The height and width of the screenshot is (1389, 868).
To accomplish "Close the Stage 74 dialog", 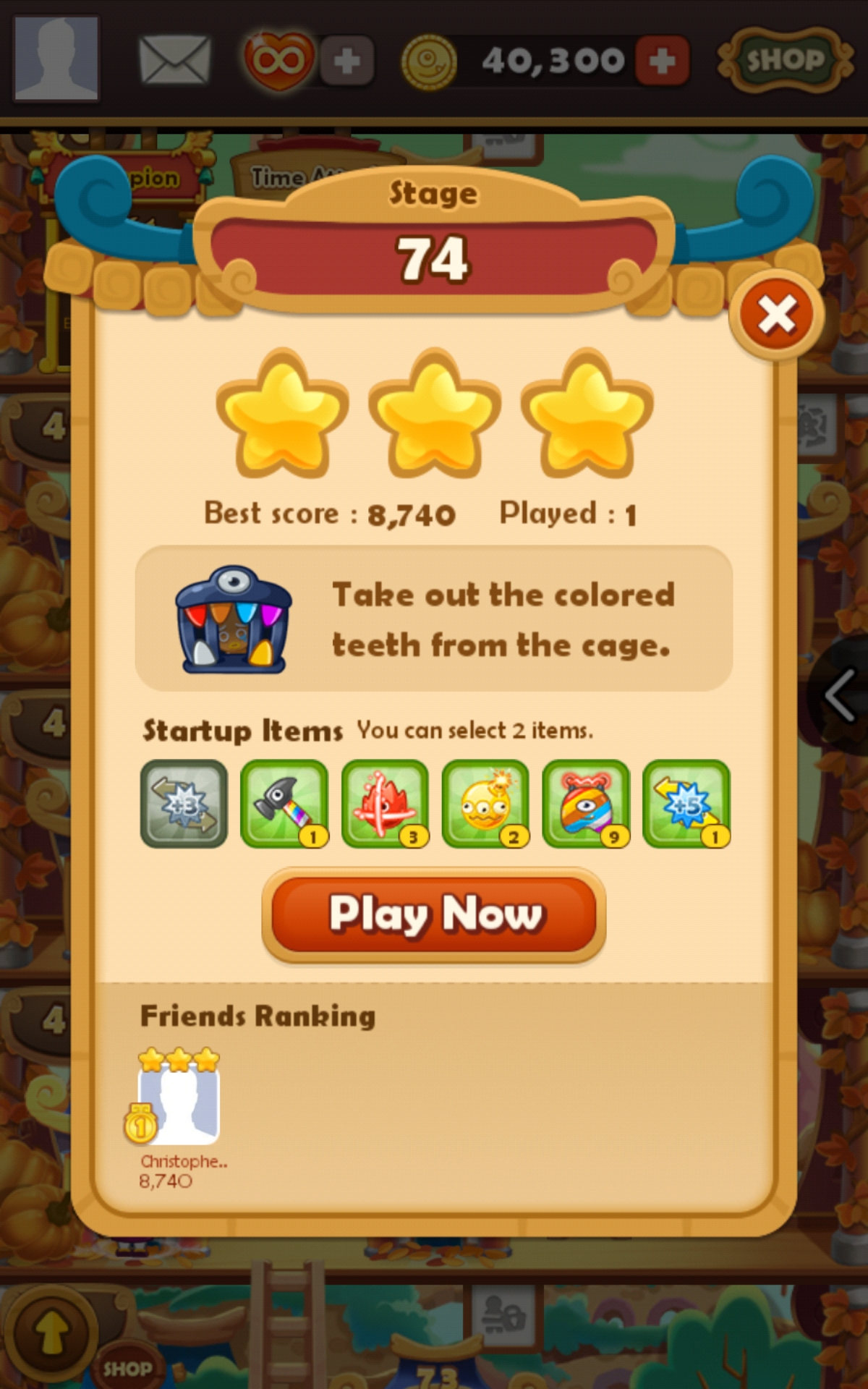I will tap(776, 315).
